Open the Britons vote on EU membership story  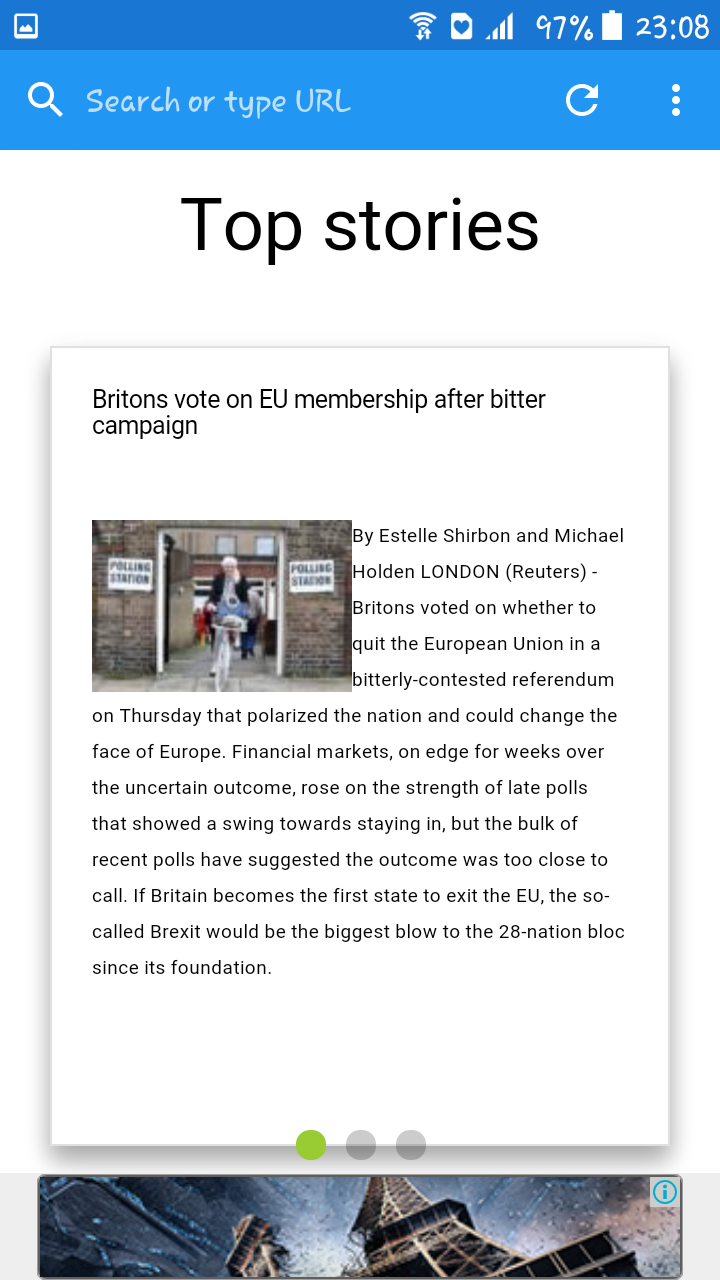[x=319, y=412]
